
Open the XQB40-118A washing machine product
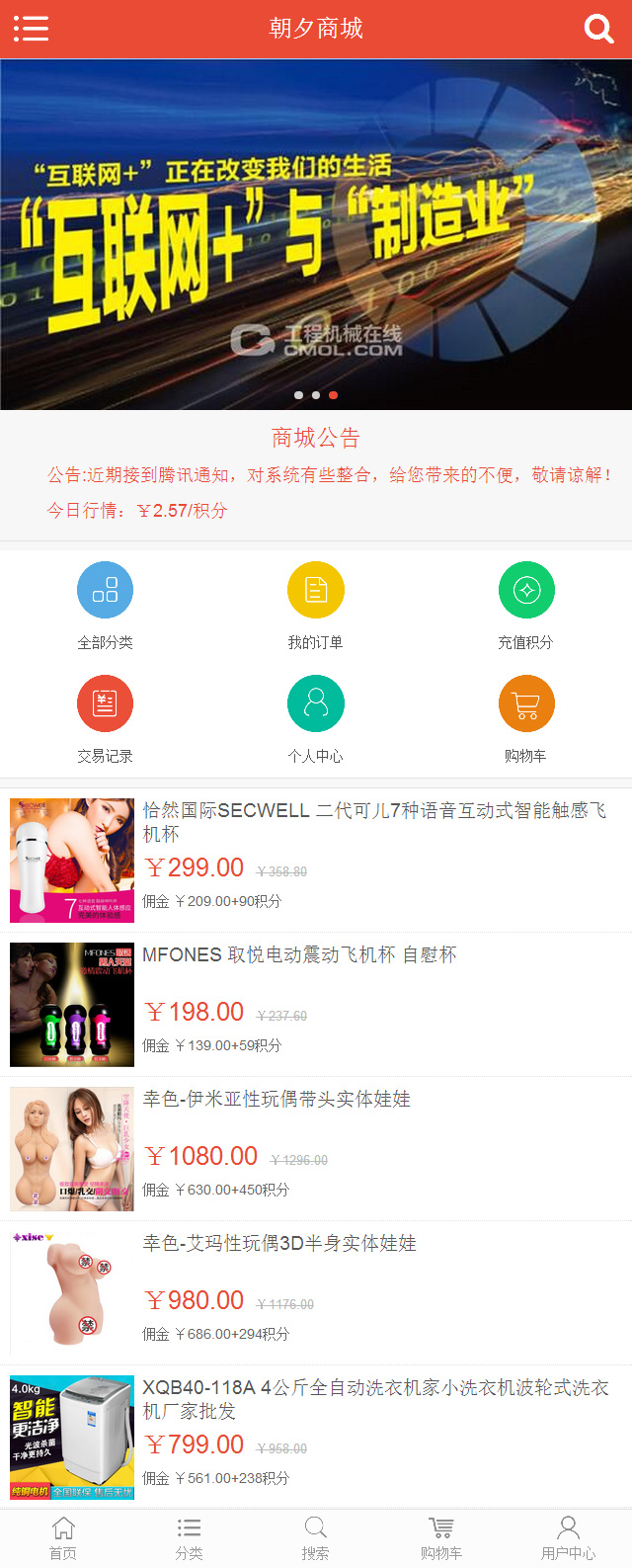click(375, 1399)
